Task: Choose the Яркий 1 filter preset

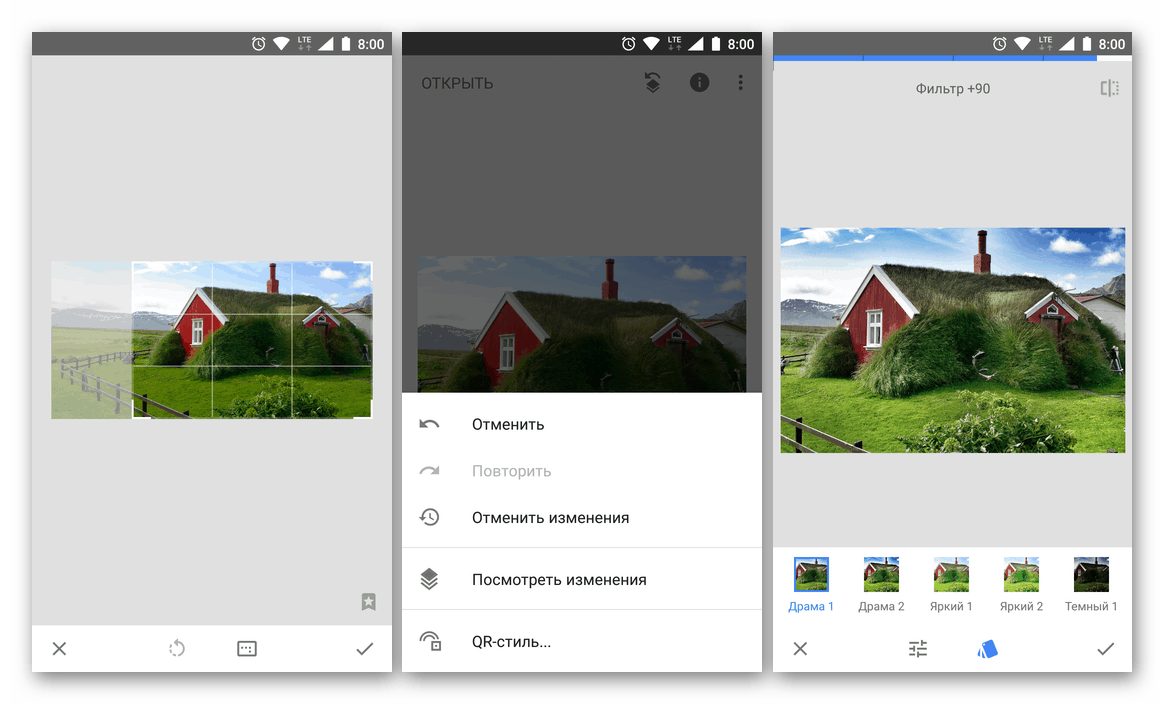Action: click(x=951, y=575)
